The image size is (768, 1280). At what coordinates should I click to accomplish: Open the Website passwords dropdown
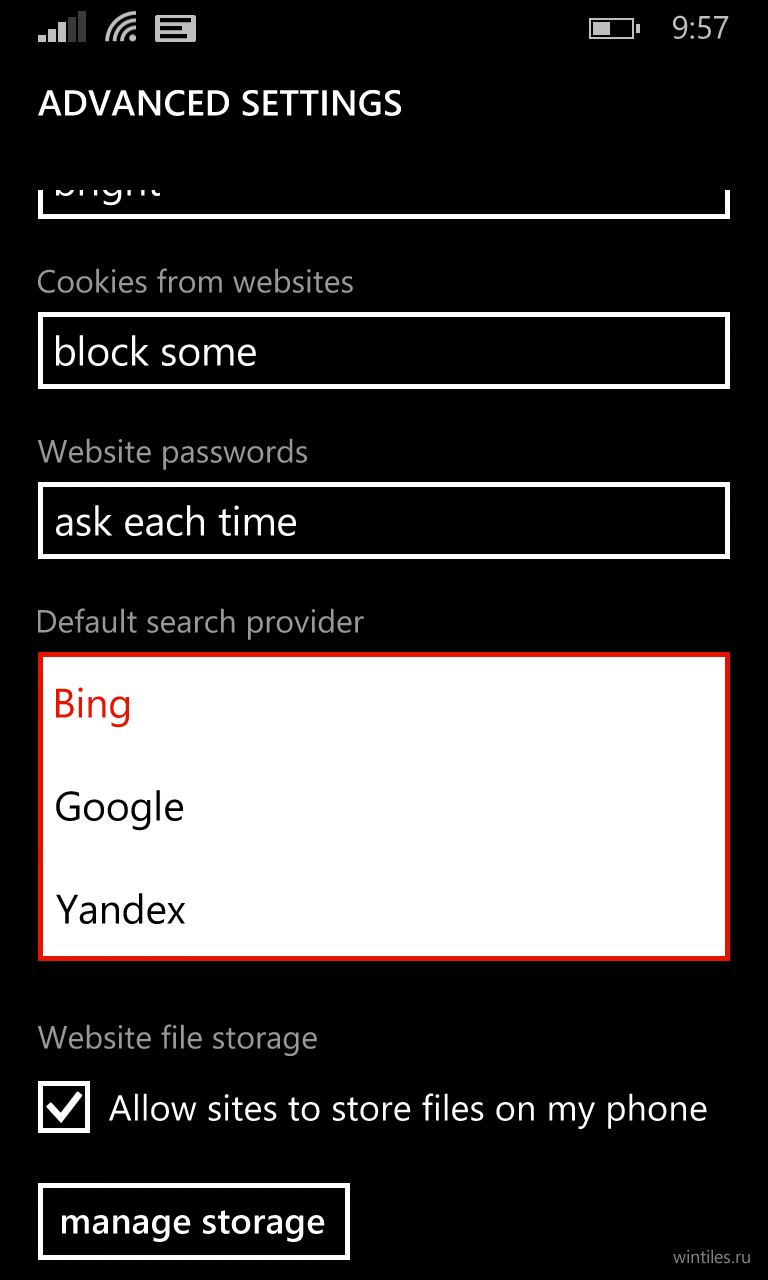coord(384,521)
